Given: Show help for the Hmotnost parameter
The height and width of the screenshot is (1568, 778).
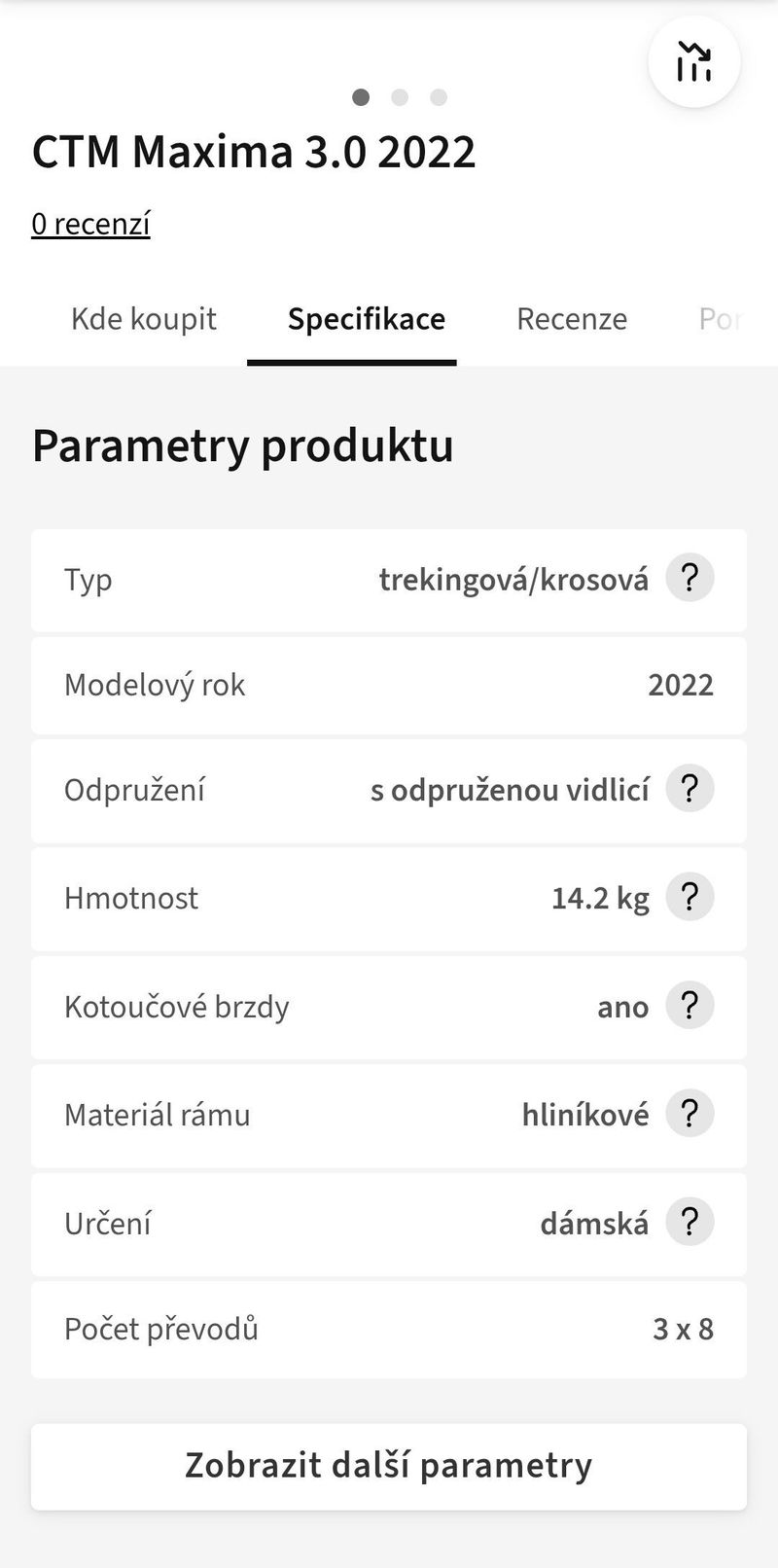Looking at the screenshot, I should pyautogui.click(x=690, y=897).
